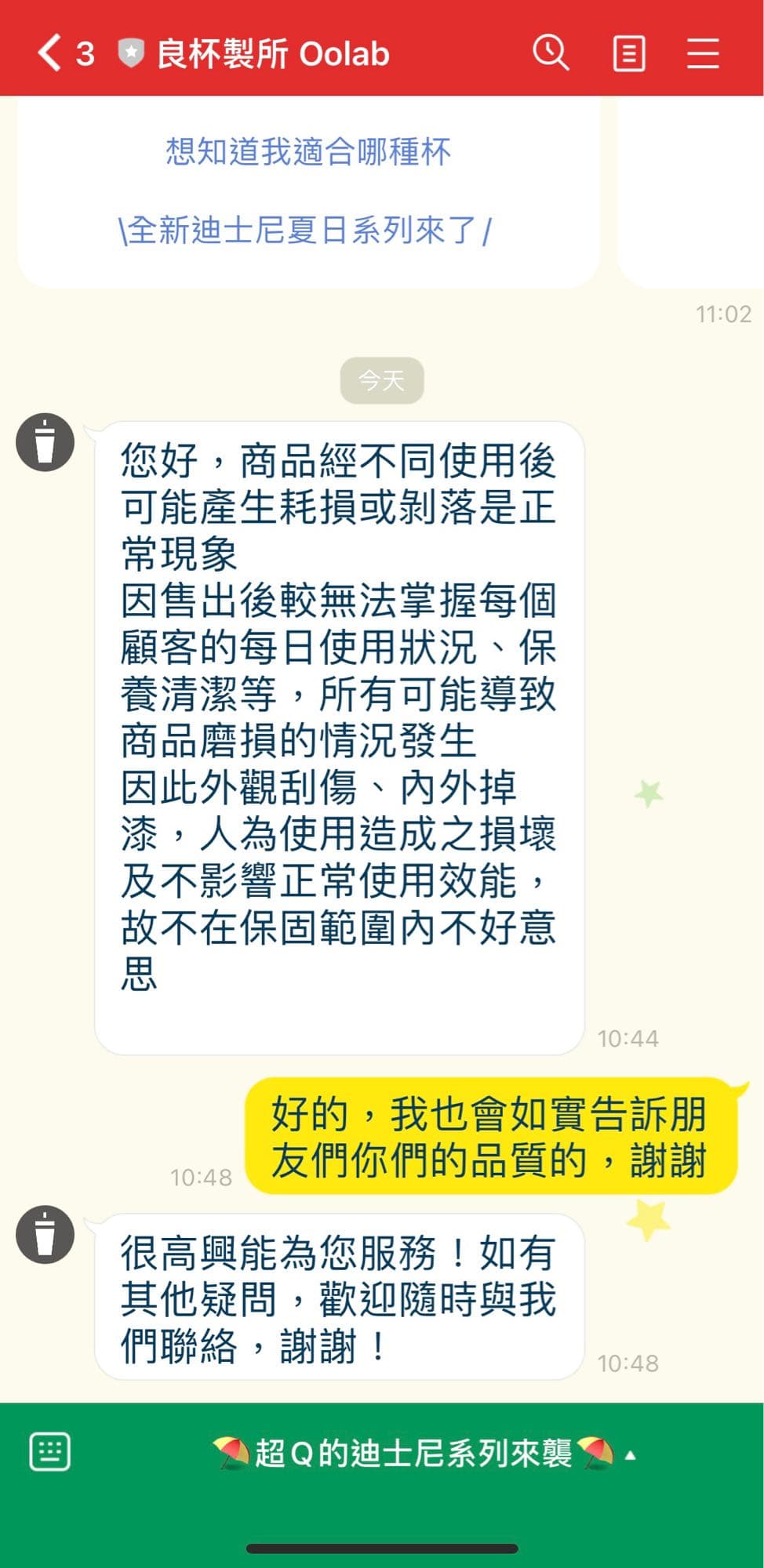Expand the 今天 date separator chip
764x1568 pixels.
click(x=382, y=380)
